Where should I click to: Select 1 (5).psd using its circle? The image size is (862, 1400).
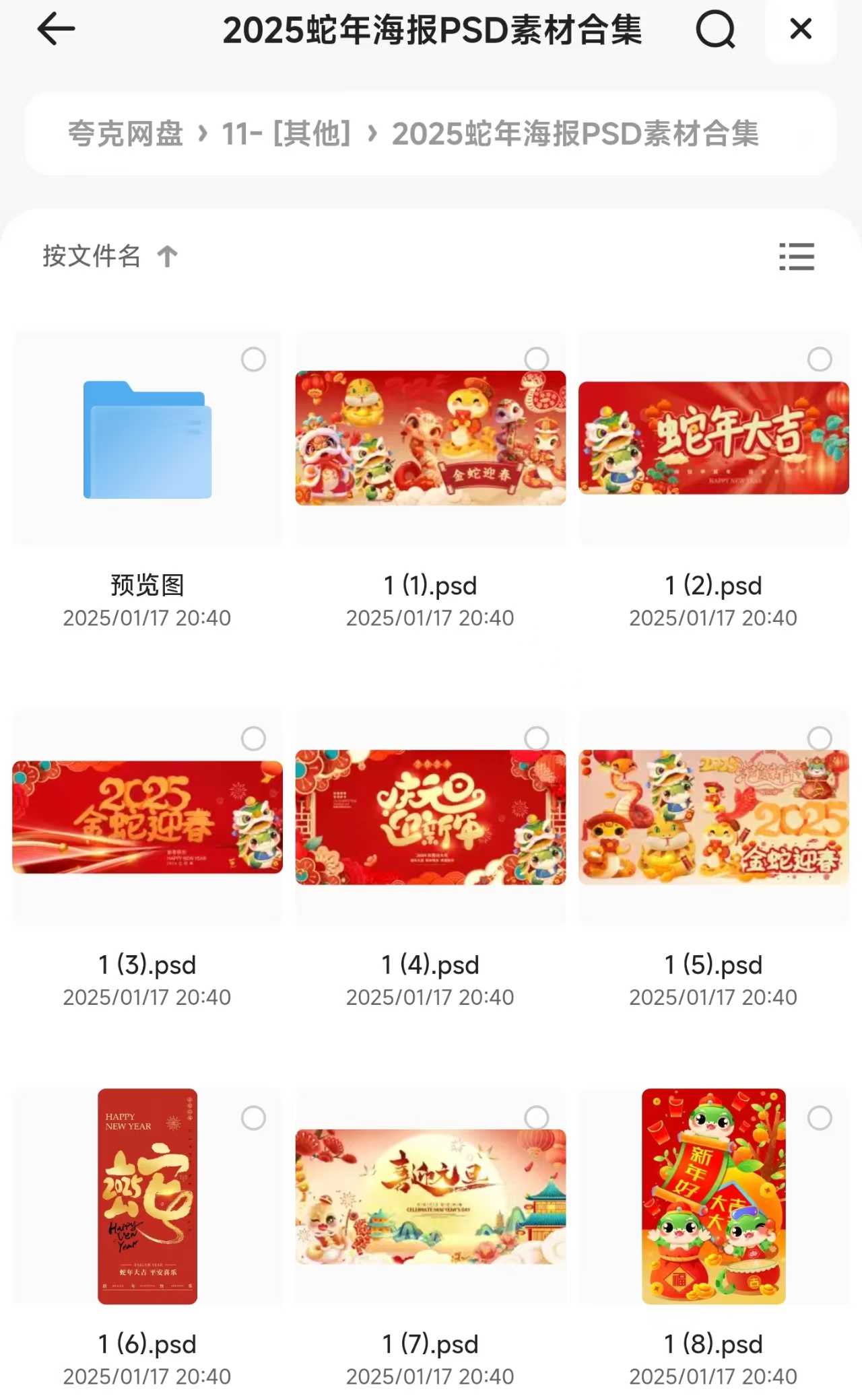coord(820,738)
